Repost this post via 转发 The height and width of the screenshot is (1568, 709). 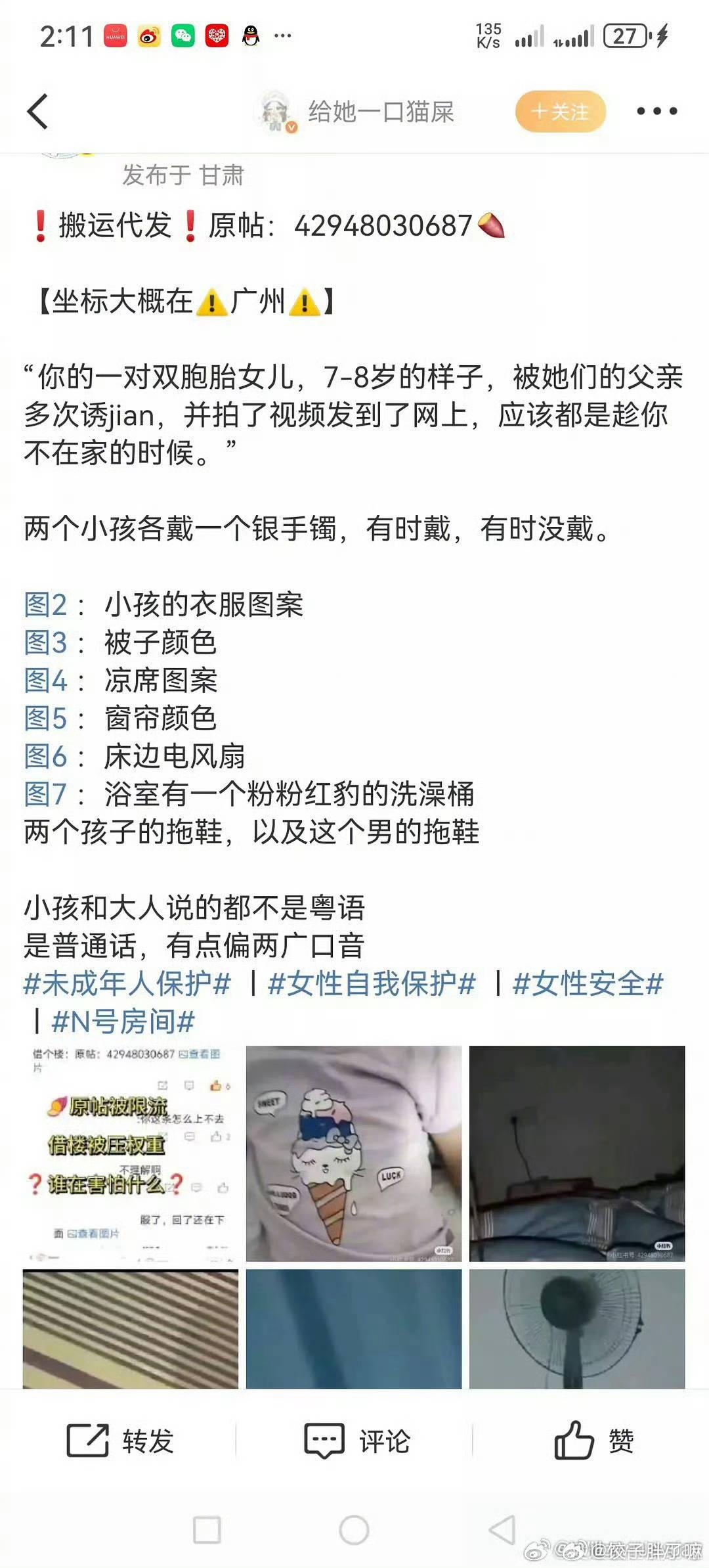[x=119, y=1441]
